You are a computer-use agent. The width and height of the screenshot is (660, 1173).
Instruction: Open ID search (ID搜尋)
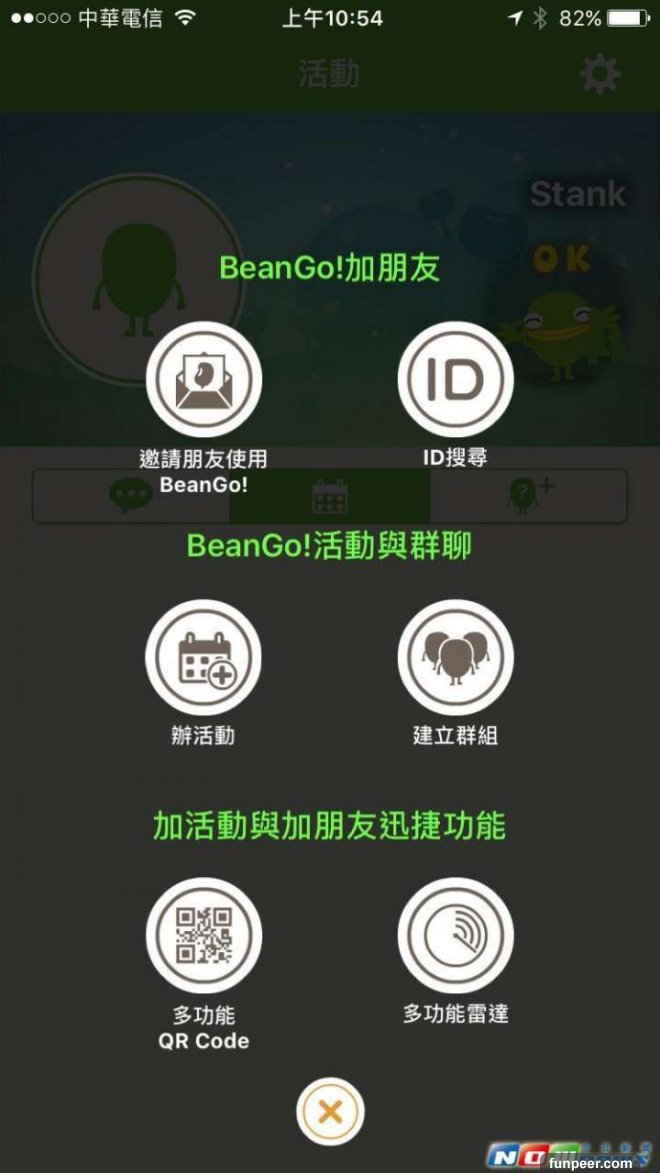pos(455,380)
